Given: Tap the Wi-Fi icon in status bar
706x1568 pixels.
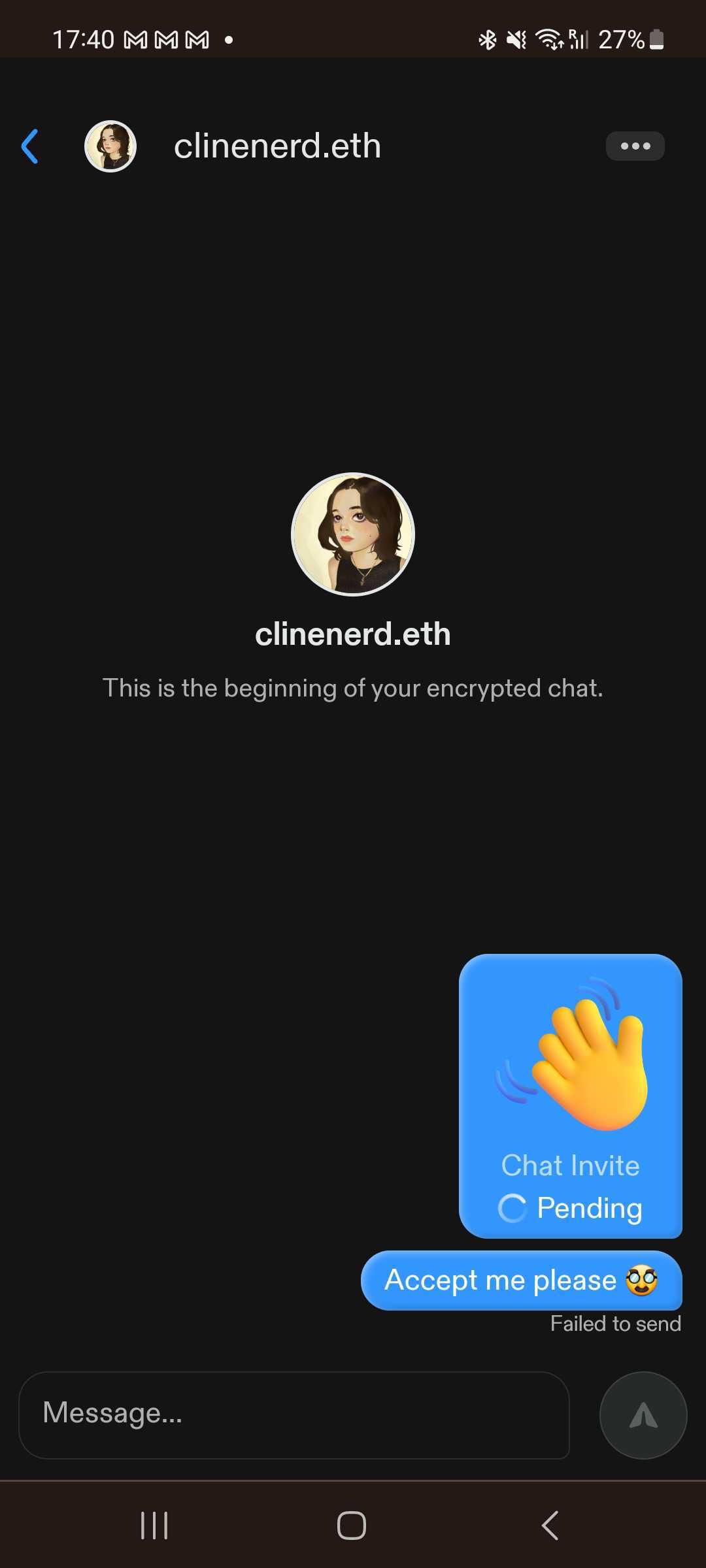Looking at the screenshot, I should (x=548, y=39).
